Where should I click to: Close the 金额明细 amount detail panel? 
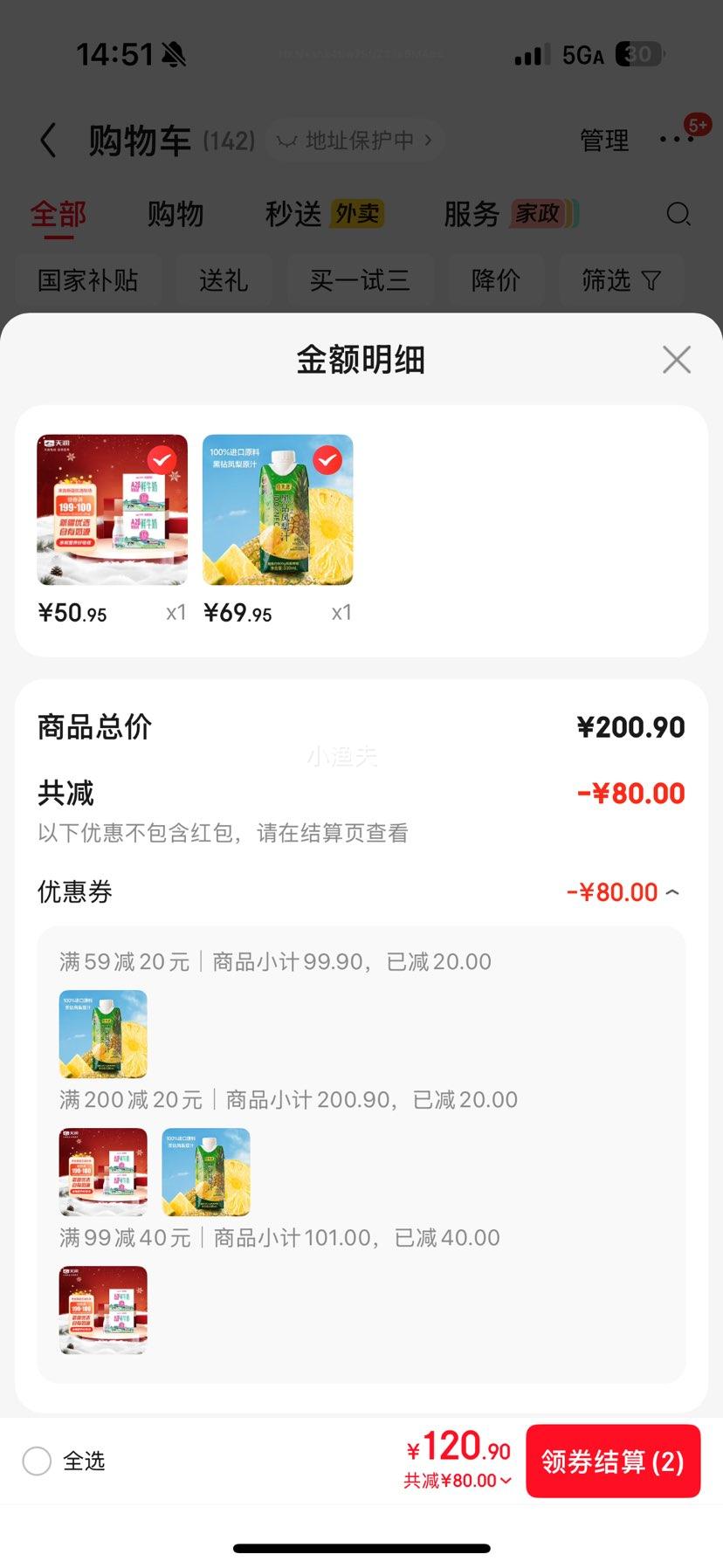pyautogui.click(x=676, y=359)
